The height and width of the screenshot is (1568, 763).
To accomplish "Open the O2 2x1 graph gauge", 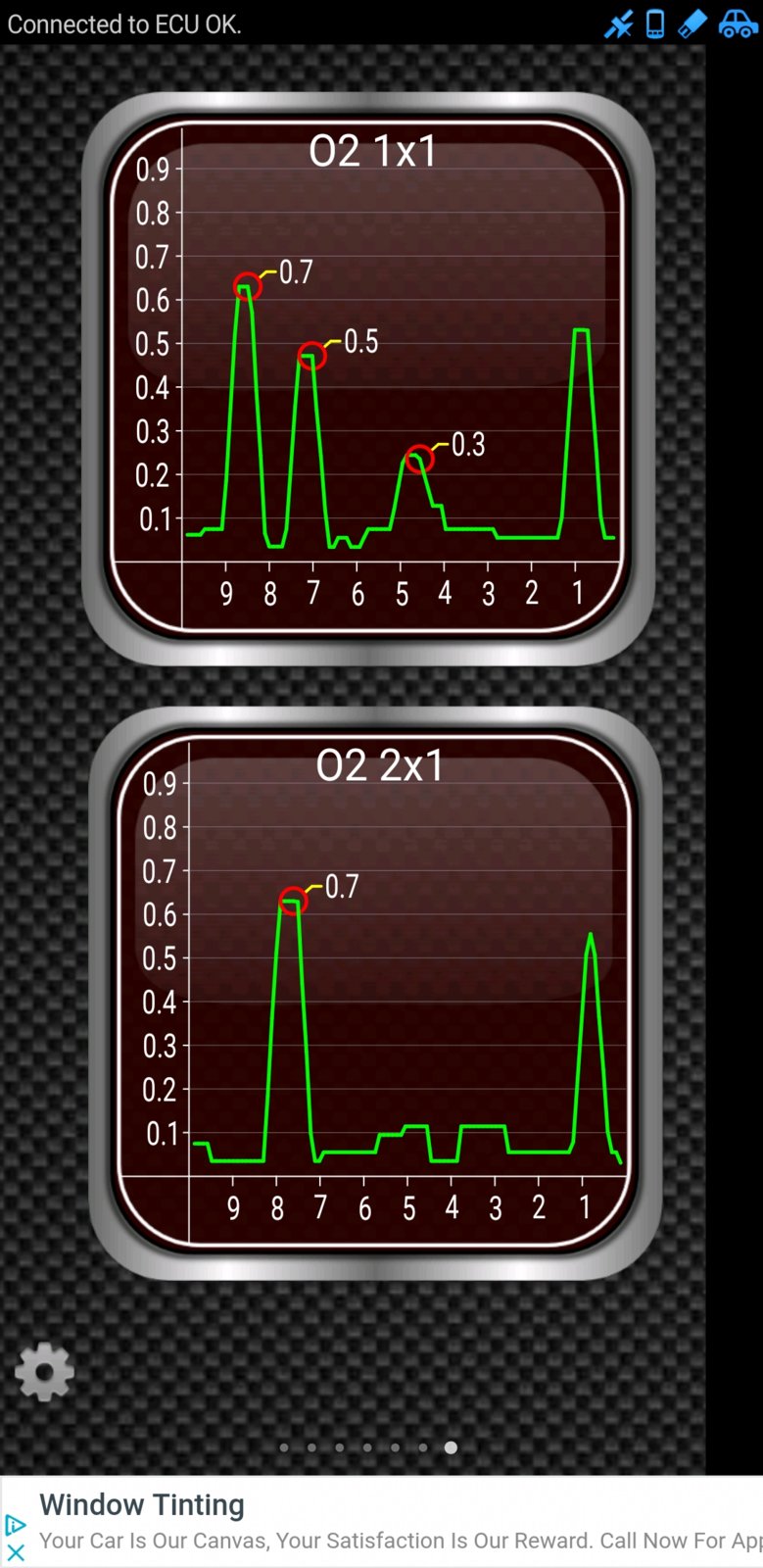I will [x=375, y=993].
